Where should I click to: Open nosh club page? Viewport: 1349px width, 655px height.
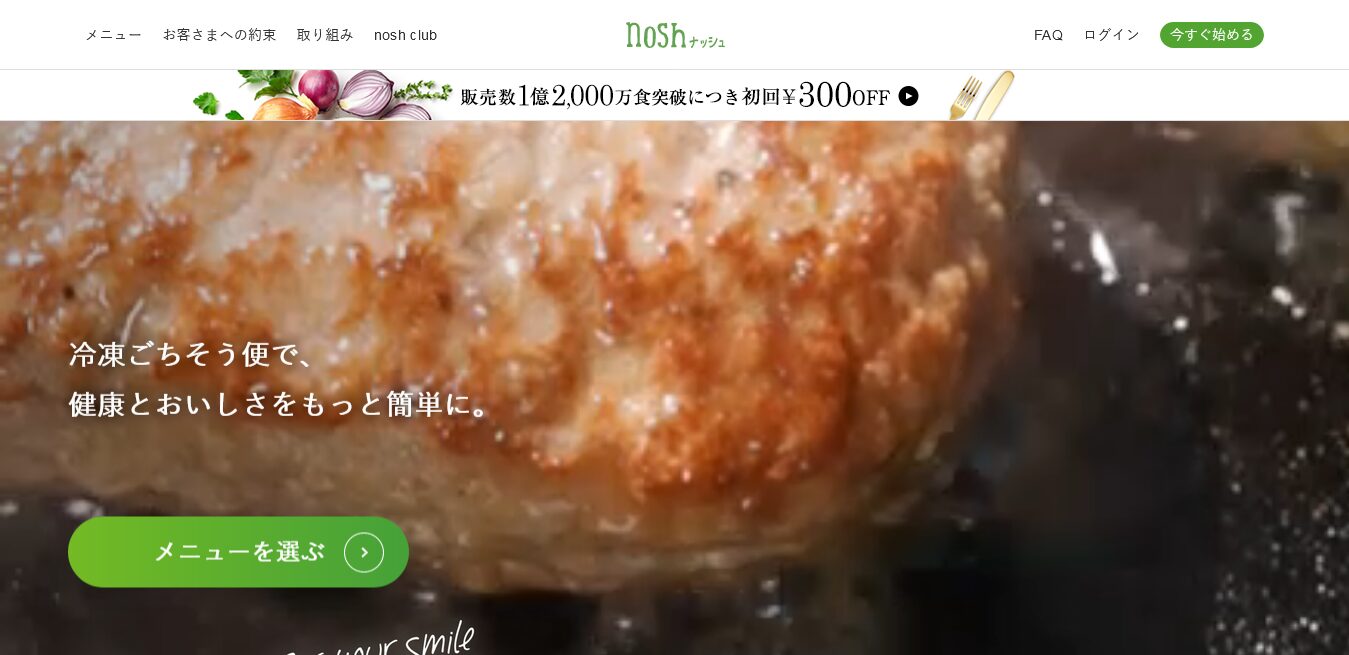405,35
